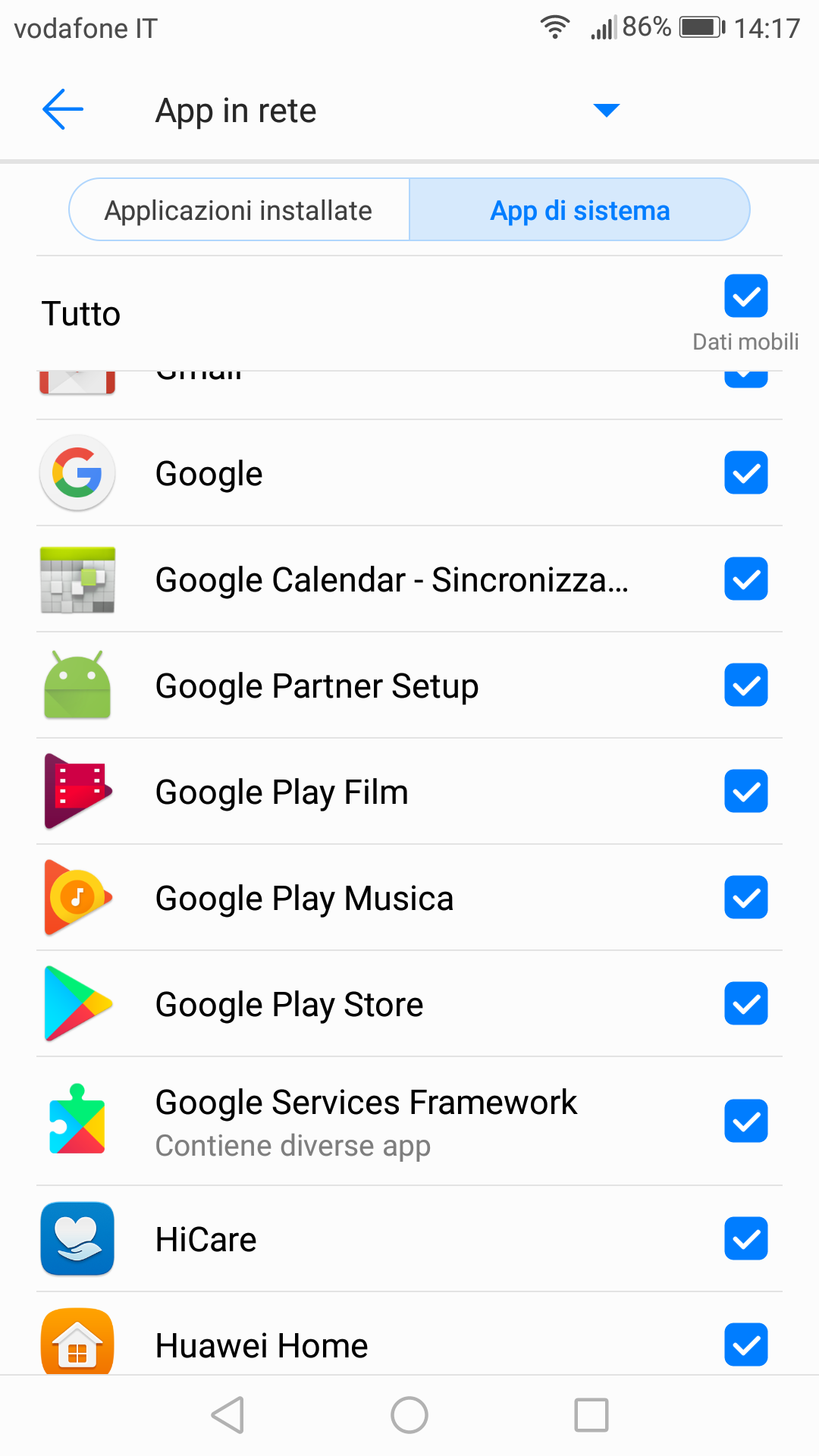Toggle Google Partner Setup checkbox
Viewport: 819px width, 1456px height.
pyautogui.click(x=746, y=685)
